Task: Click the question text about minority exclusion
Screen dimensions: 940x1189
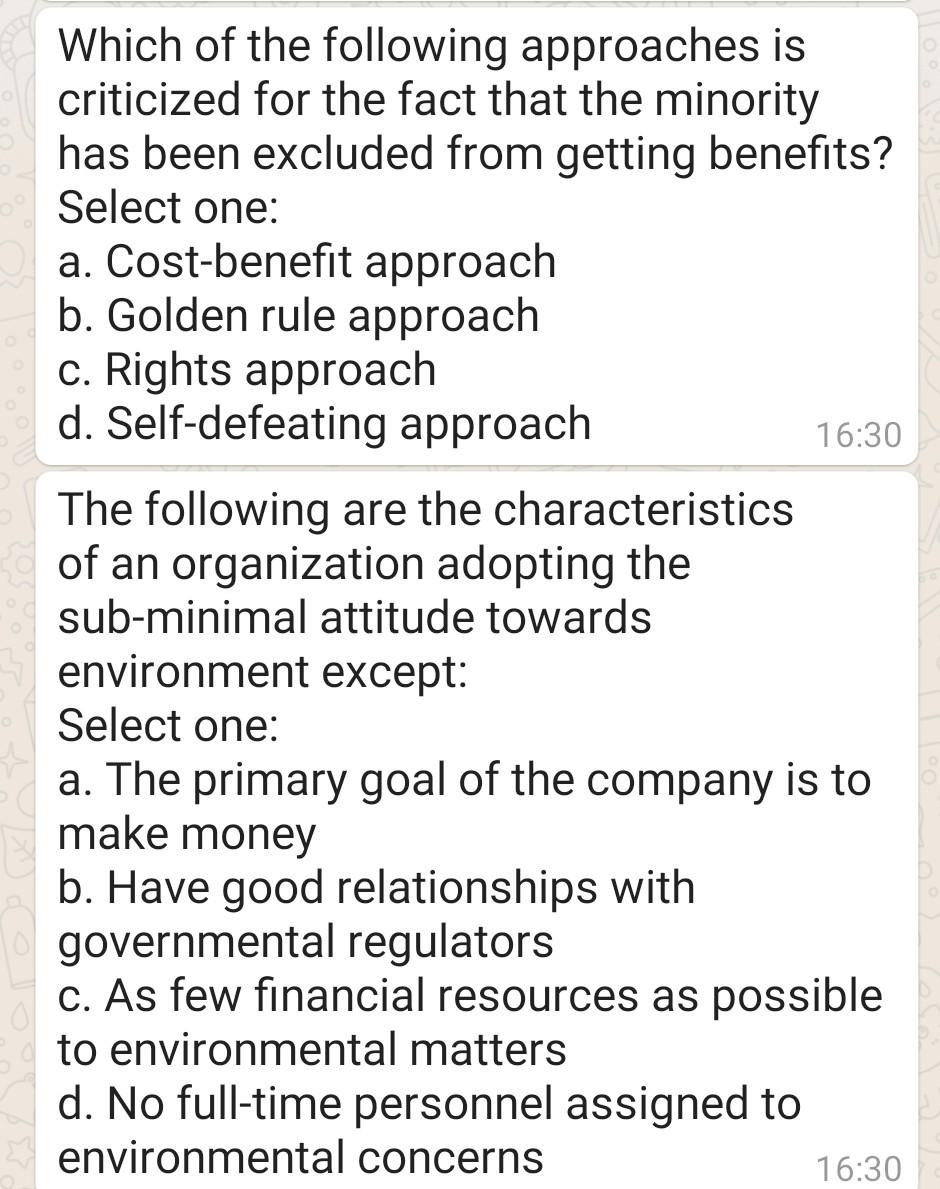Action: point(430,100)
